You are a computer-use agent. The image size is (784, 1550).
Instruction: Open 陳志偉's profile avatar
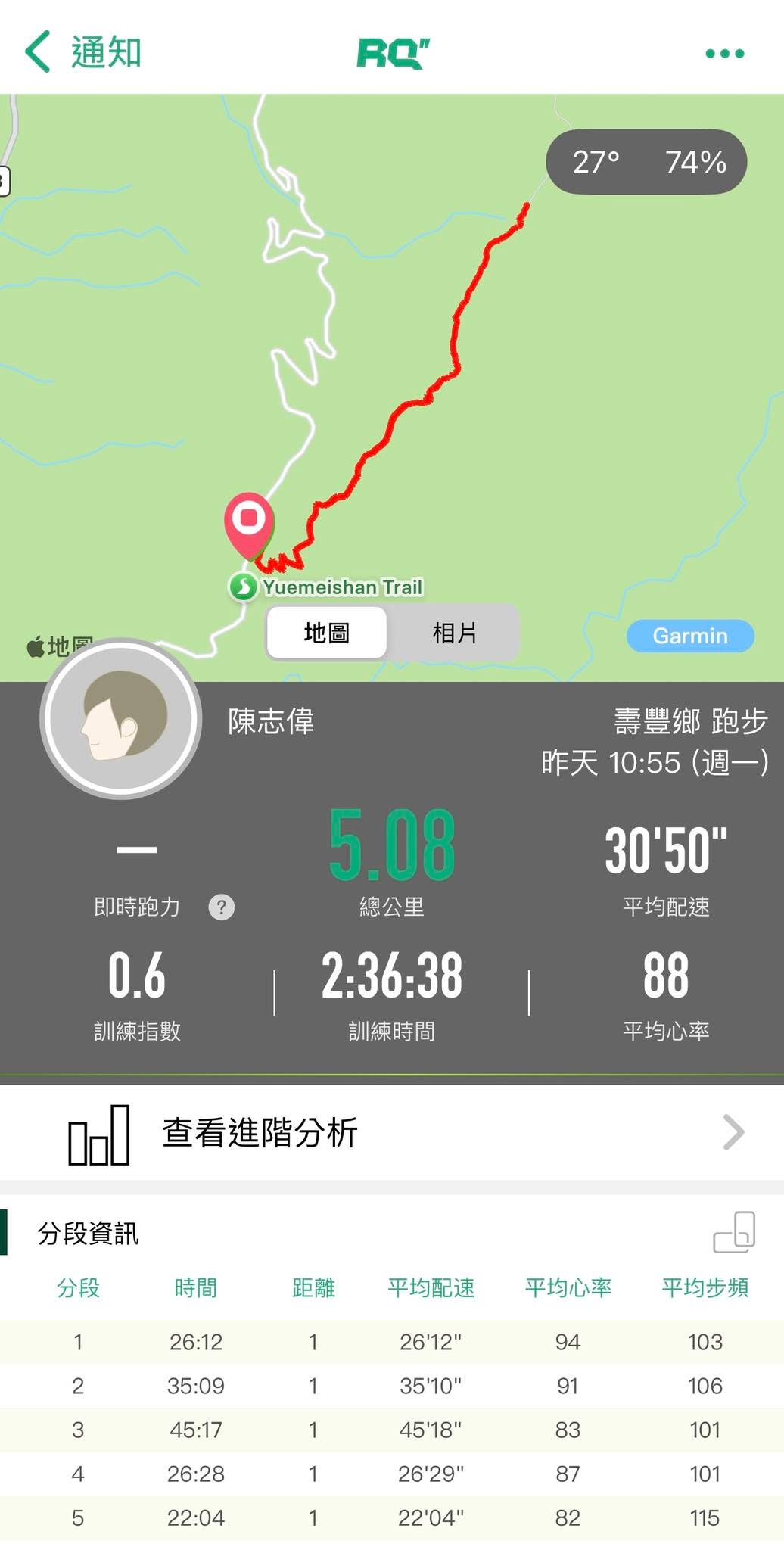tap(121, 719)
